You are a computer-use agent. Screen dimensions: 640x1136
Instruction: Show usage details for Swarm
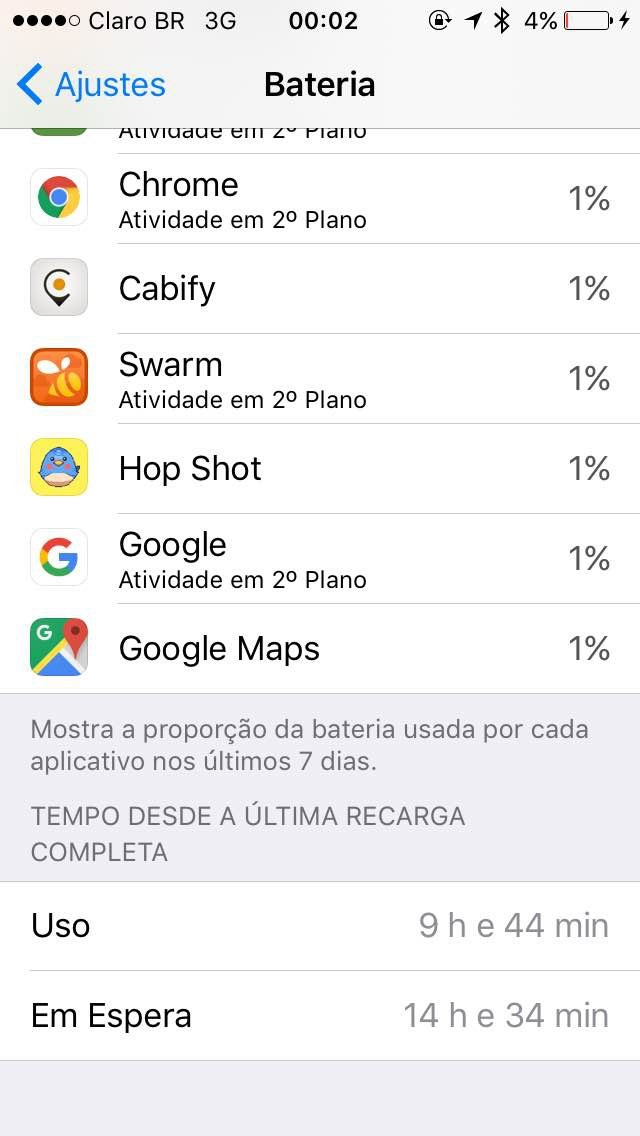pyautogui.click(x=320, y=379)
